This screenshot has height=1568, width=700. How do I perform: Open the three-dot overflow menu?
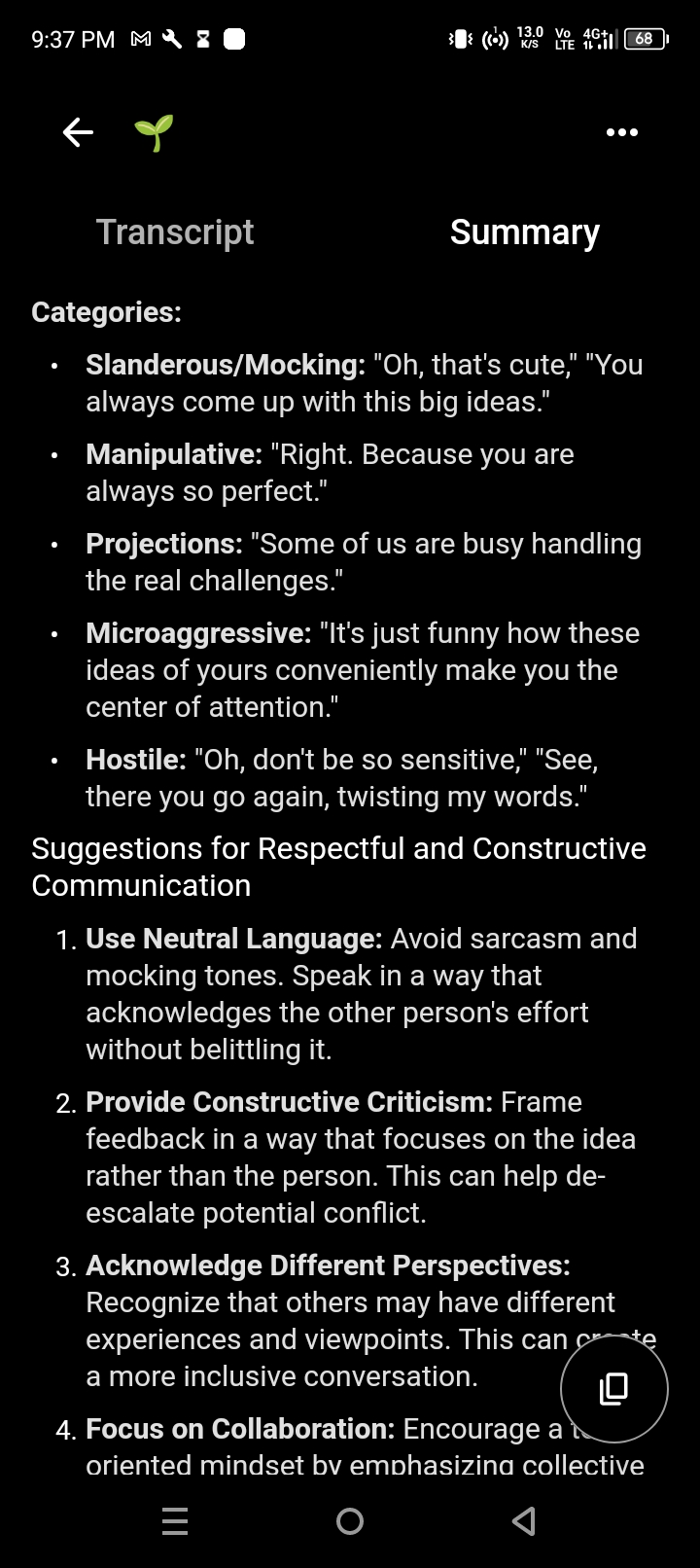[621, 132]
